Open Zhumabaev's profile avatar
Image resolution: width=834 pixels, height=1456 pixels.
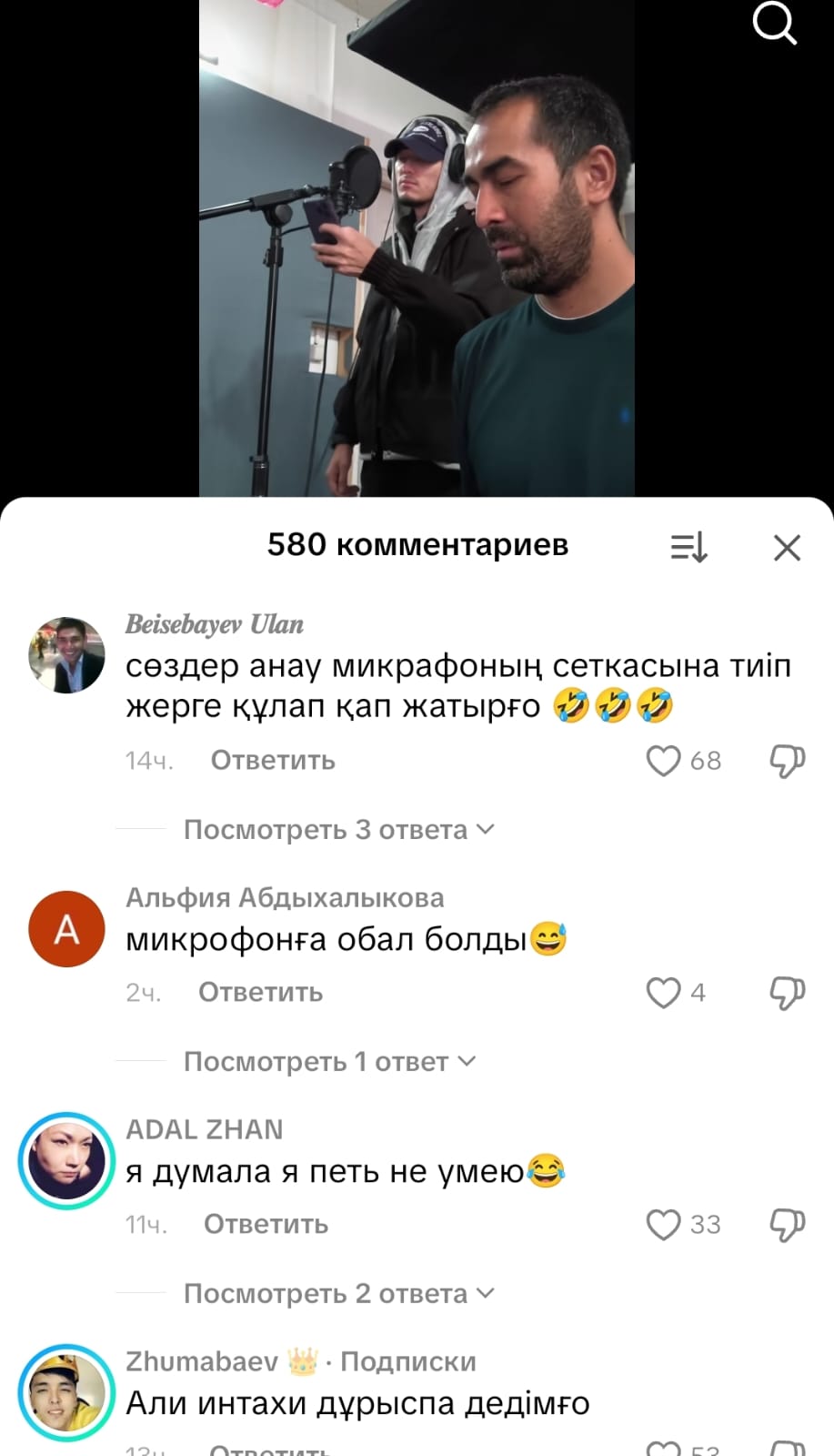[66, 1392]
